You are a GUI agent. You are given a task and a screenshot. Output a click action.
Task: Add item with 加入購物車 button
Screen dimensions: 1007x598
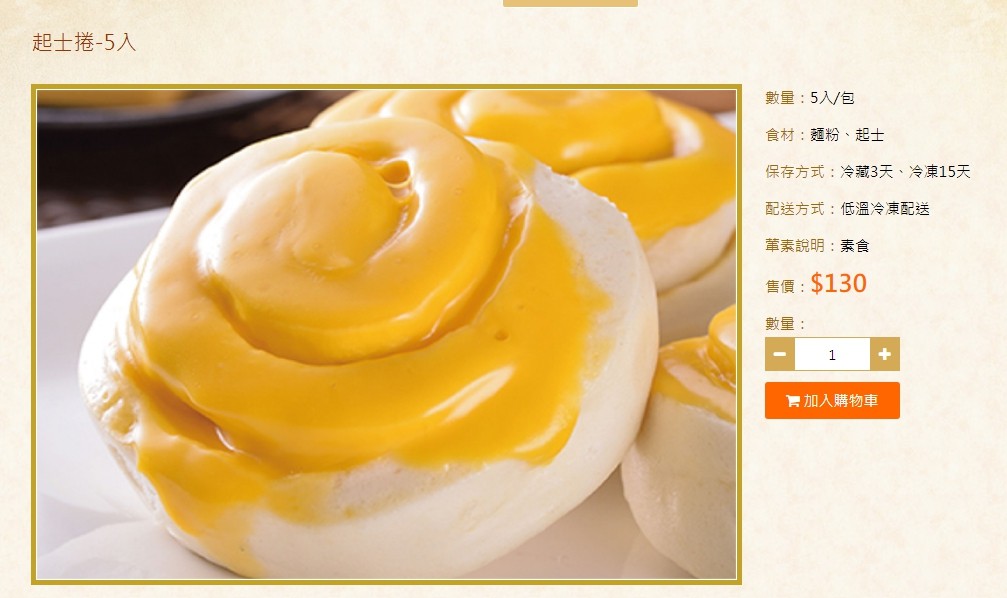[832, 400]
